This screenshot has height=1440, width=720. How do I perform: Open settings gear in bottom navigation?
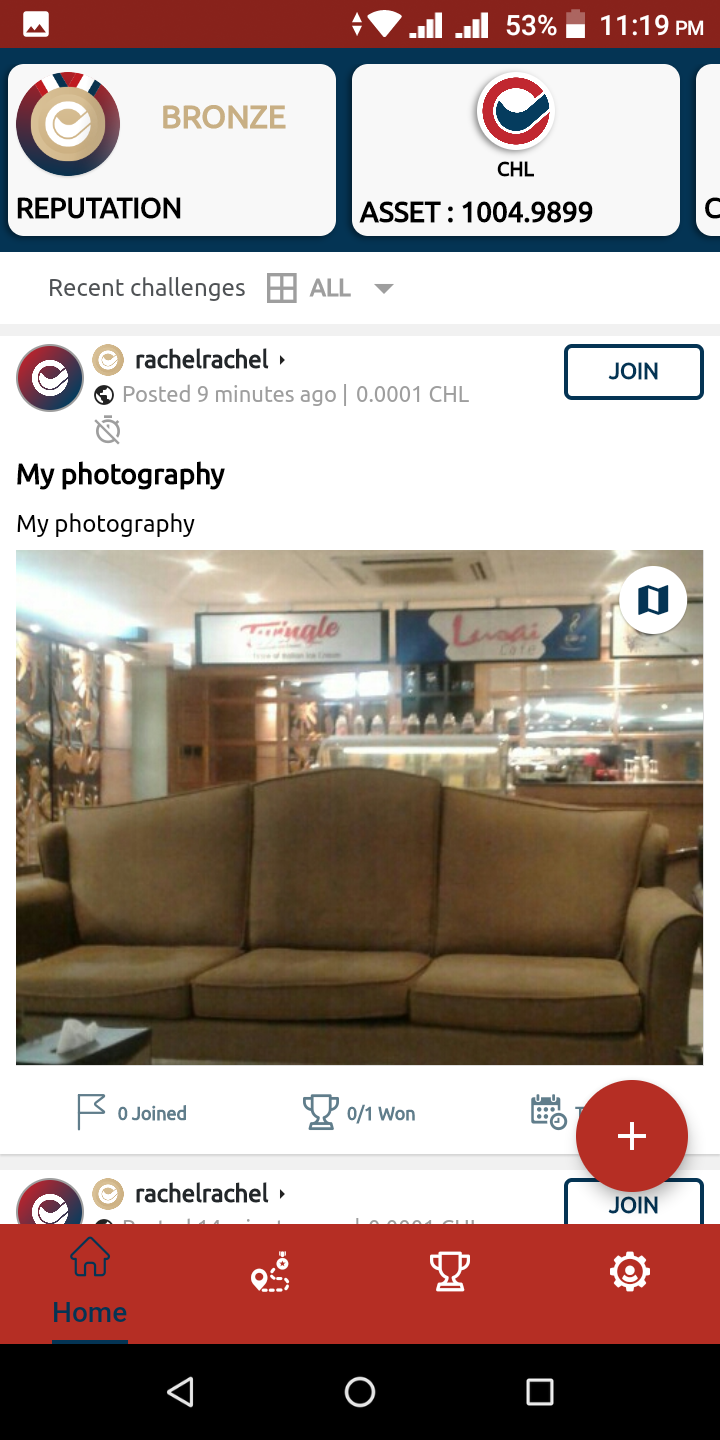[630, 1271]
